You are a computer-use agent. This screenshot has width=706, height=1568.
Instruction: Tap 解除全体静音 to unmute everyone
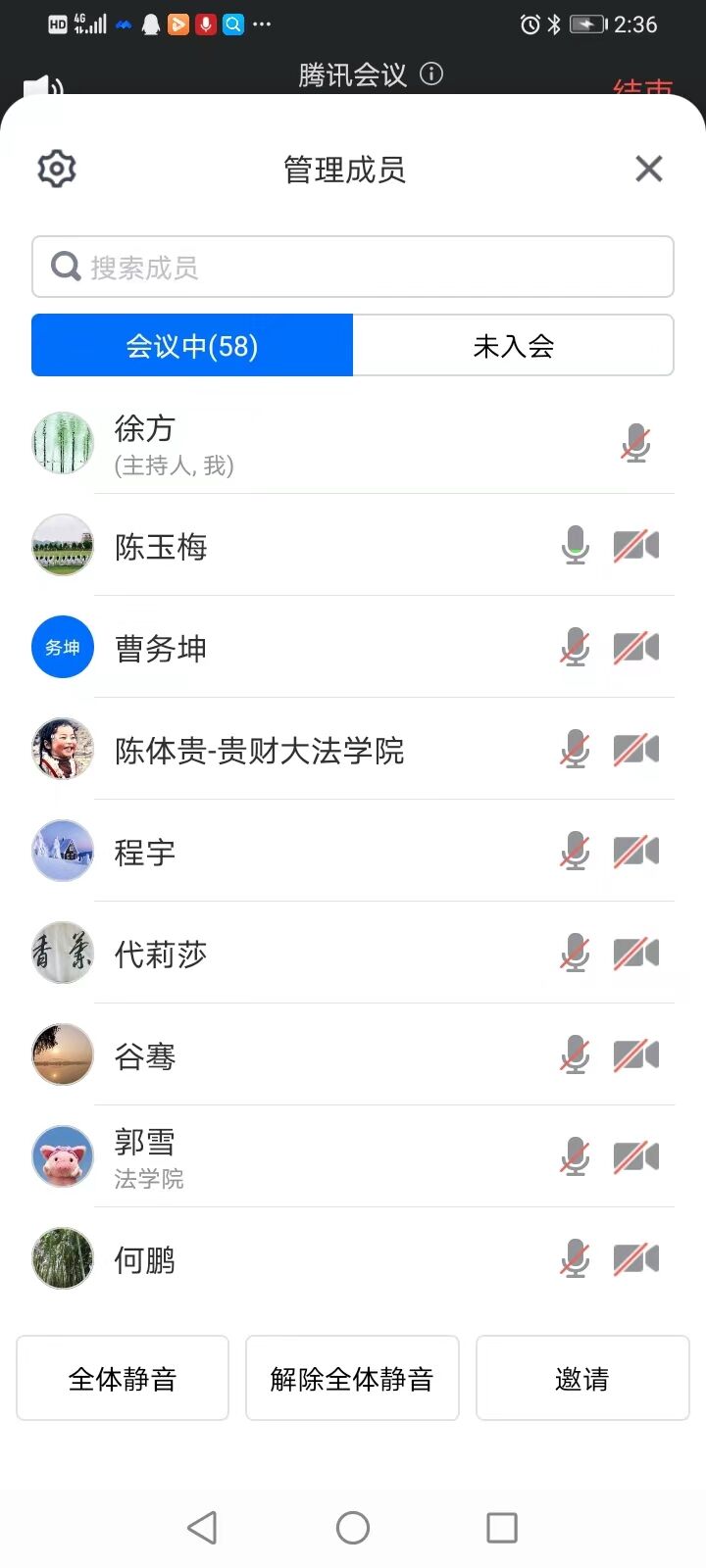pos(352,1378)
